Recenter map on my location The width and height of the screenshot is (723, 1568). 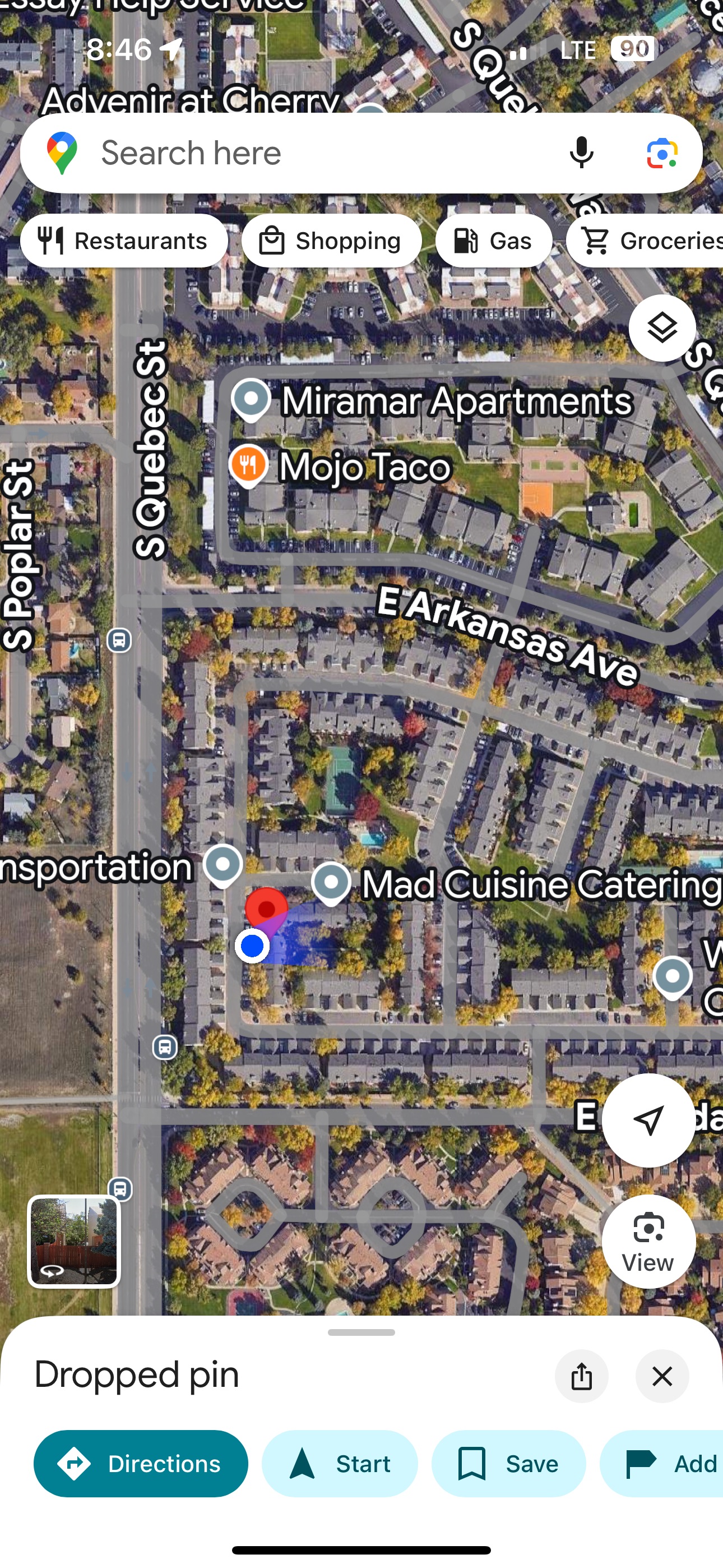click(648, 1120)
